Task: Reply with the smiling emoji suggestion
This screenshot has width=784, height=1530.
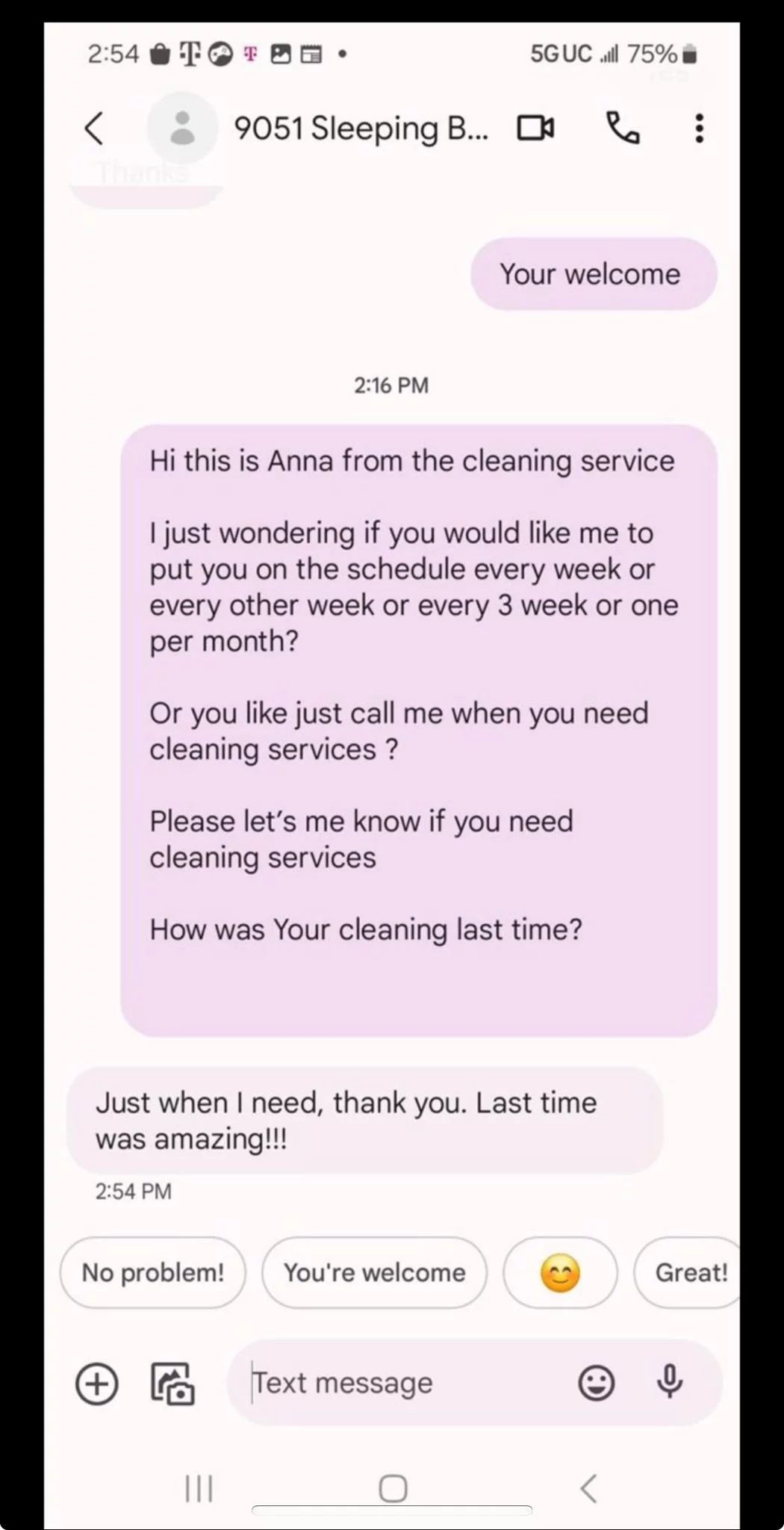Action: (x=560, y=1272)
